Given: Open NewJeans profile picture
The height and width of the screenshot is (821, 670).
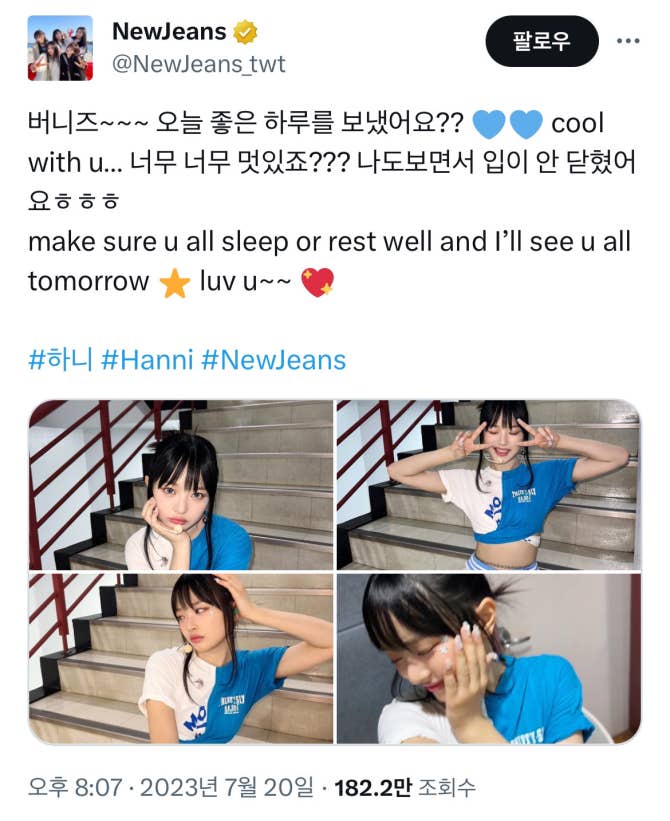Looking at the screenshot, I should click(x=60, y=48).
